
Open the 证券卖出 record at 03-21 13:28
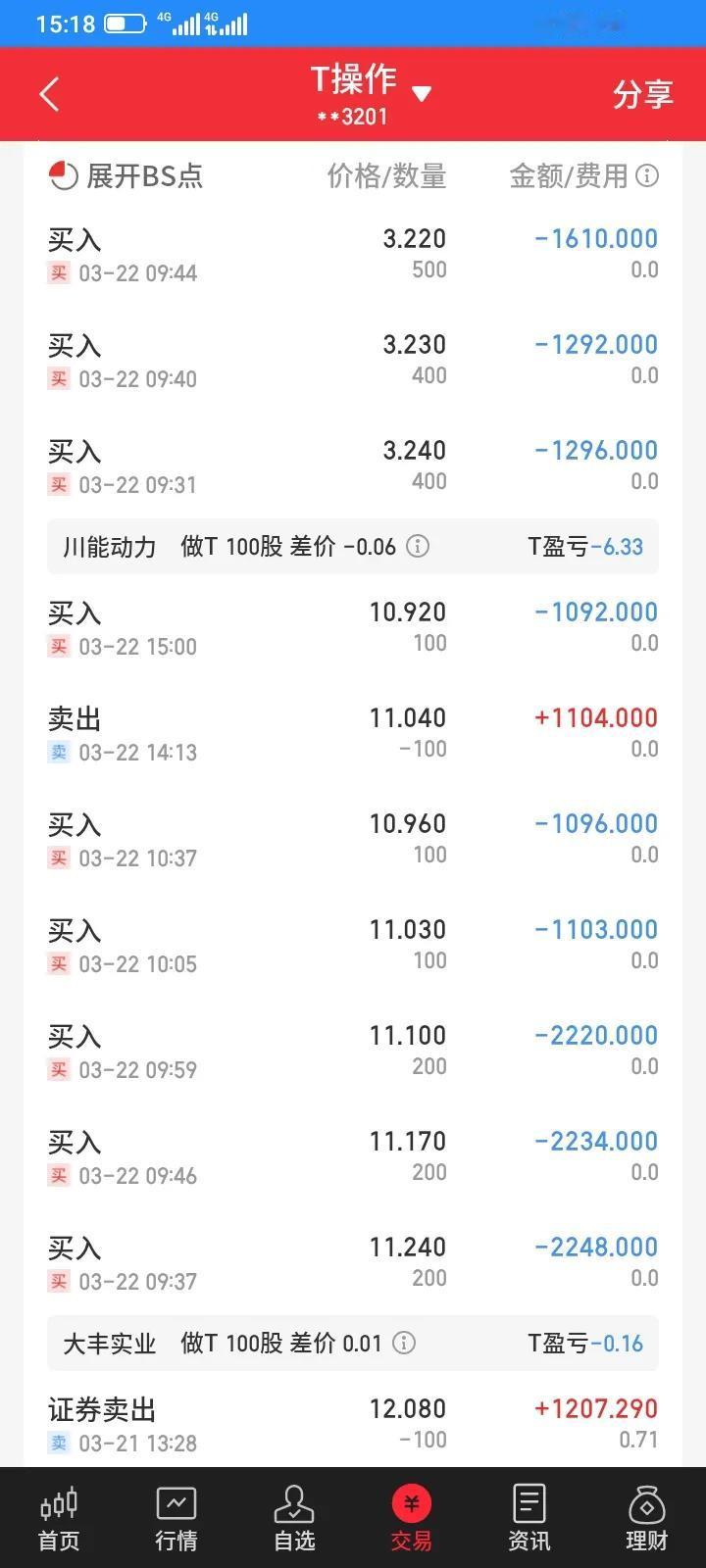coord(353,1425)
